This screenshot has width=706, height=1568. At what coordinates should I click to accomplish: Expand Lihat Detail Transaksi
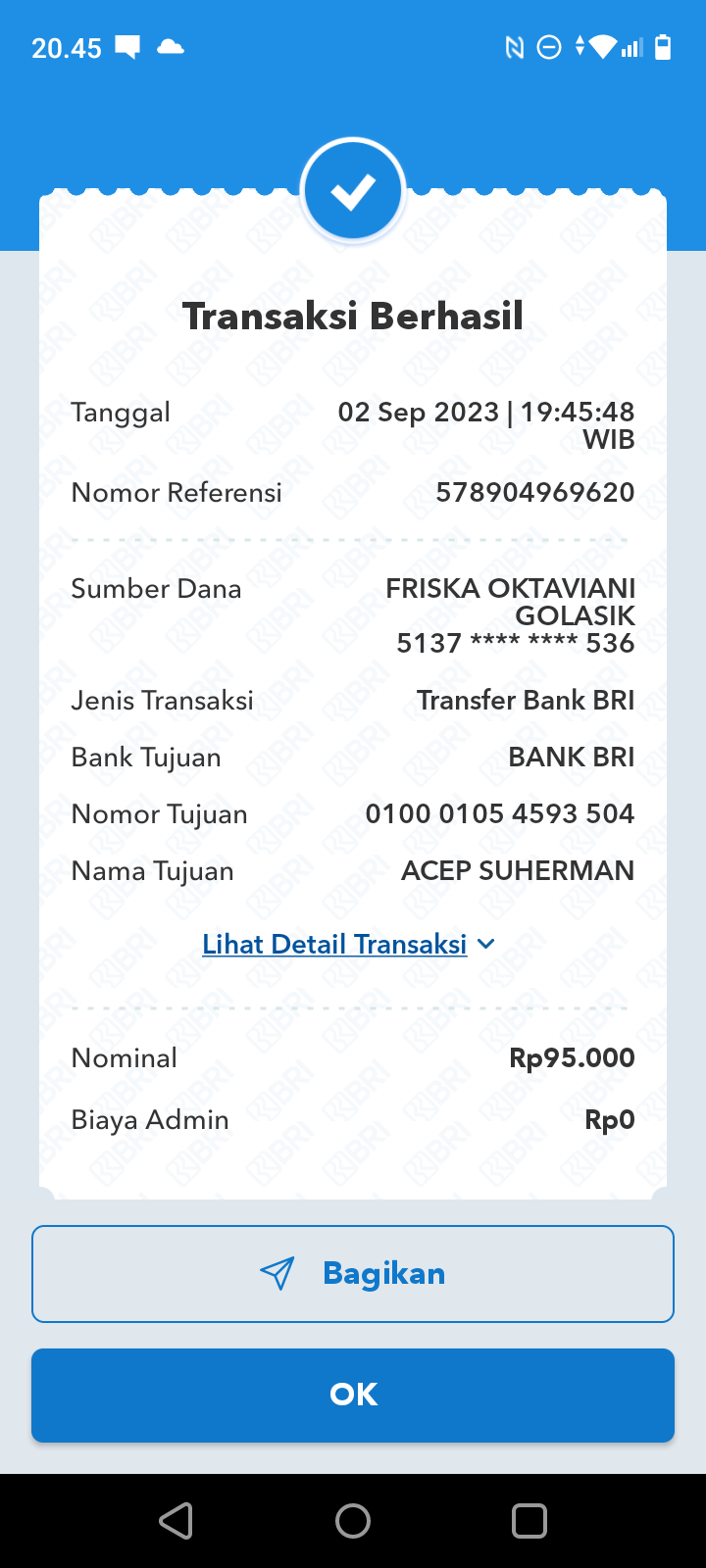pyautogui.click(x=349, y=944)
